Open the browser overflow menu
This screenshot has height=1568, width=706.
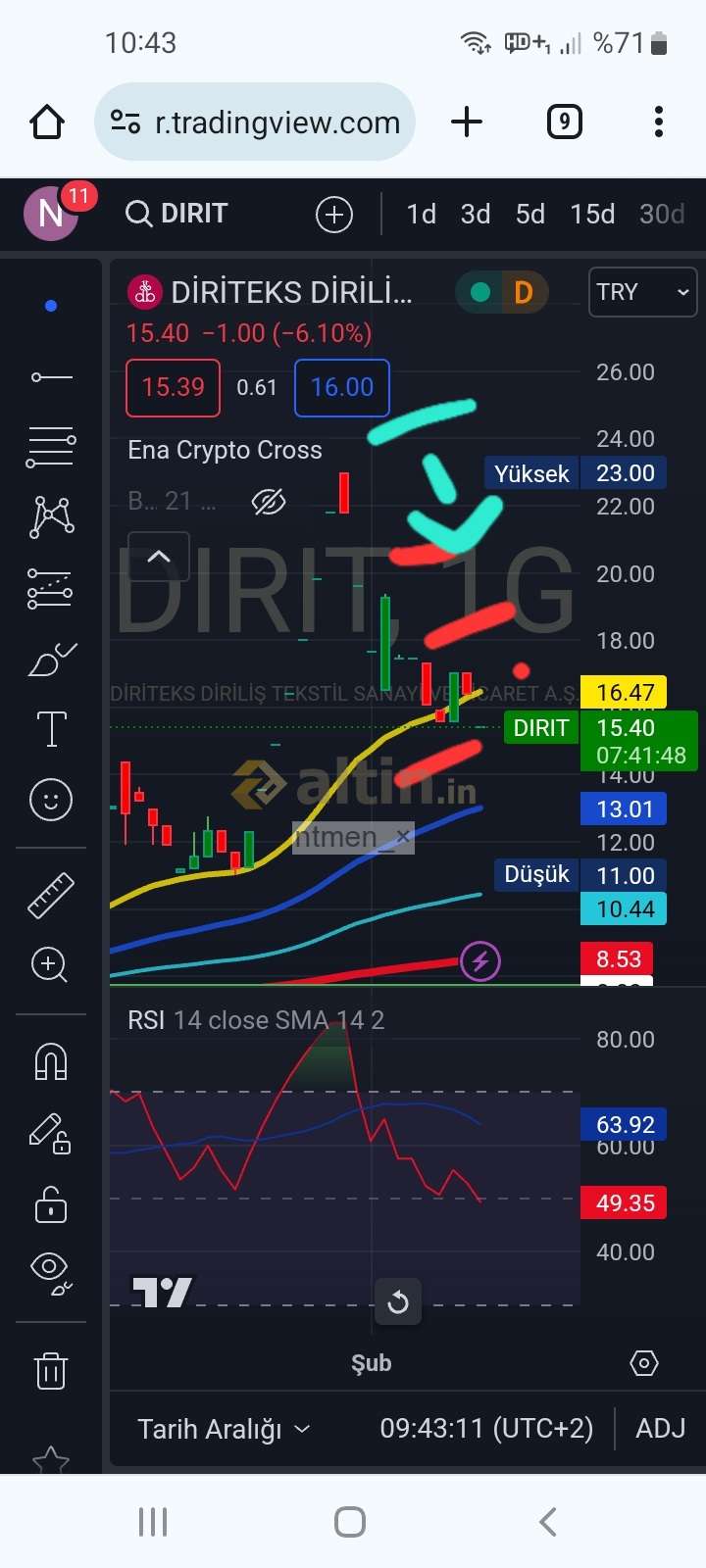click(x=659, y=122)
